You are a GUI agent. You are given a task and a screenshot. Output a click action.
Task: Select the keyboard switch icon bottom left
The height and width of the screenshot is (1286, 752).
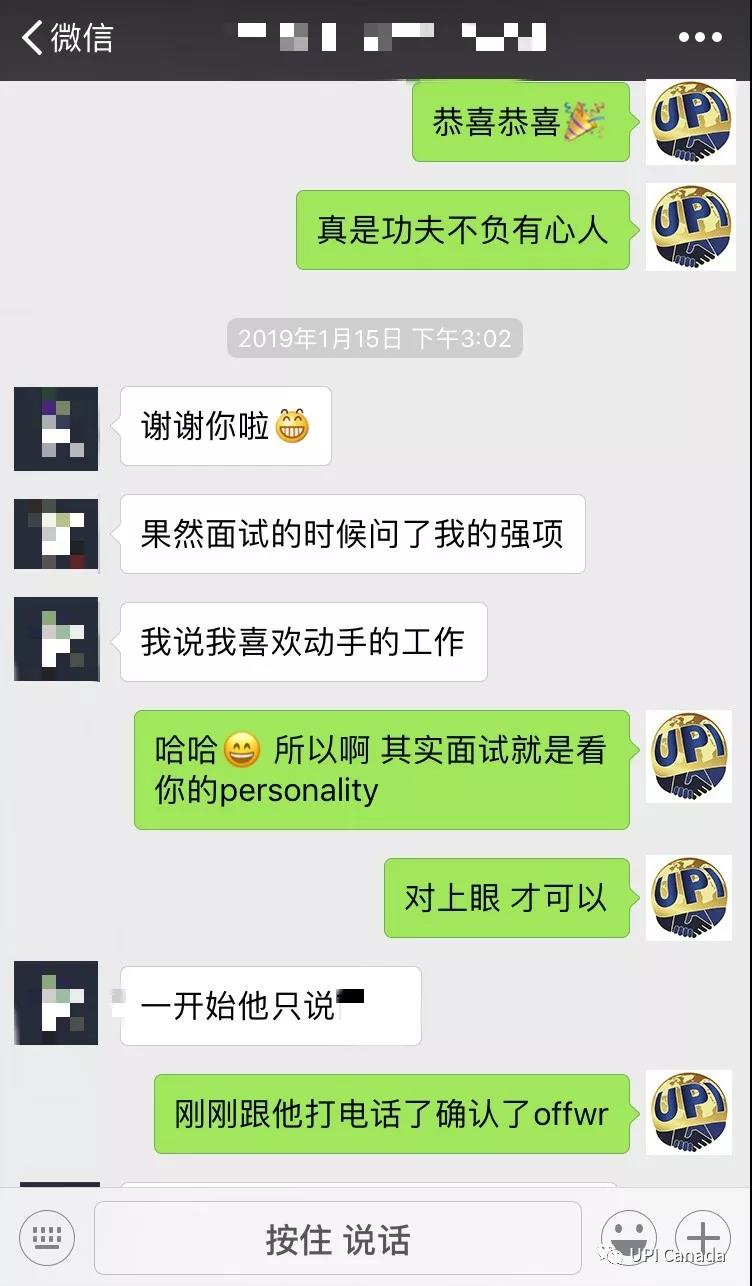click(x=46, y=1237)
